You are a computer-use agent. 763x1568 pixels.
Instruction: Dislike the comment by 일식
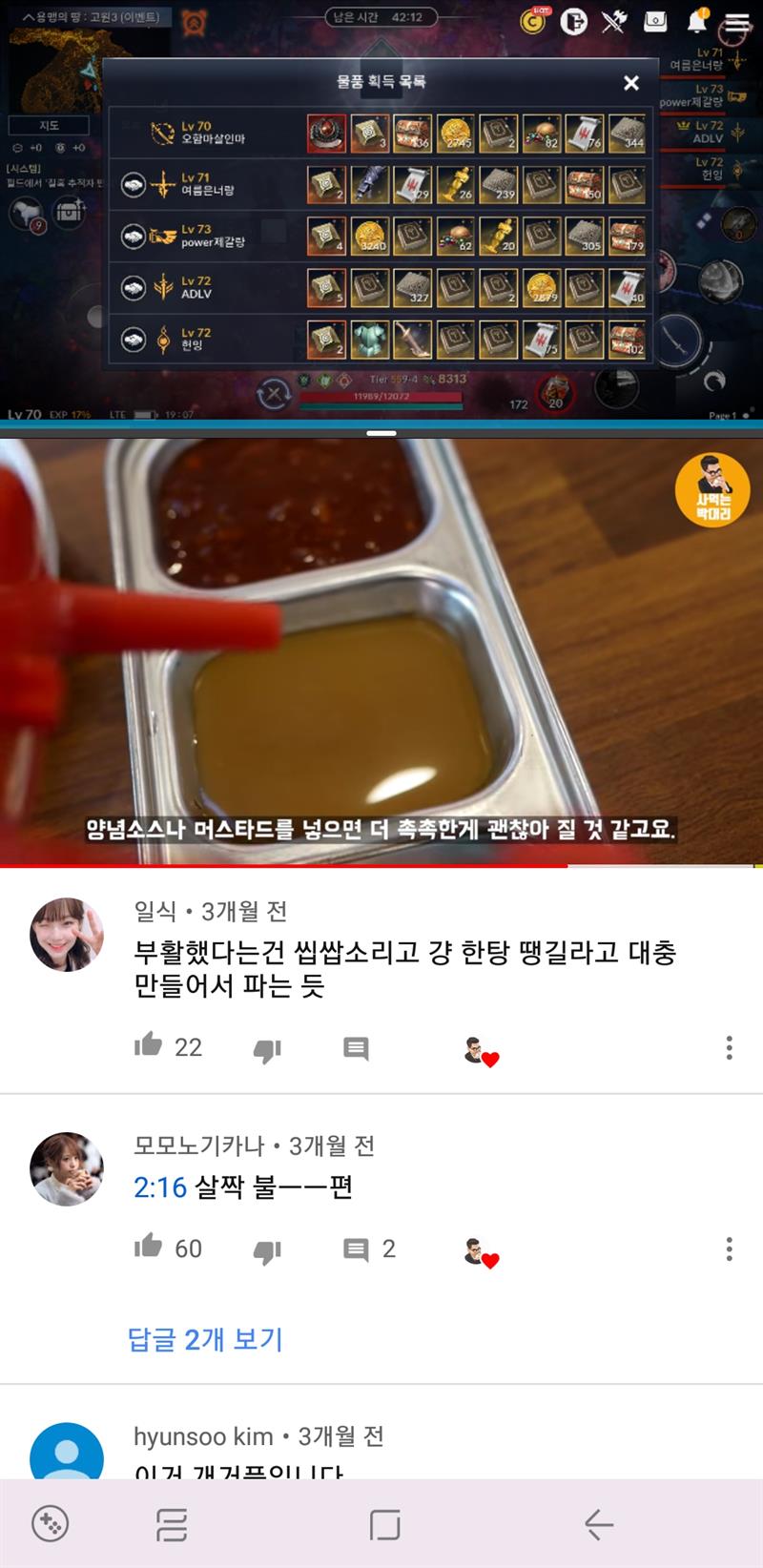(x=267, y=1049)
